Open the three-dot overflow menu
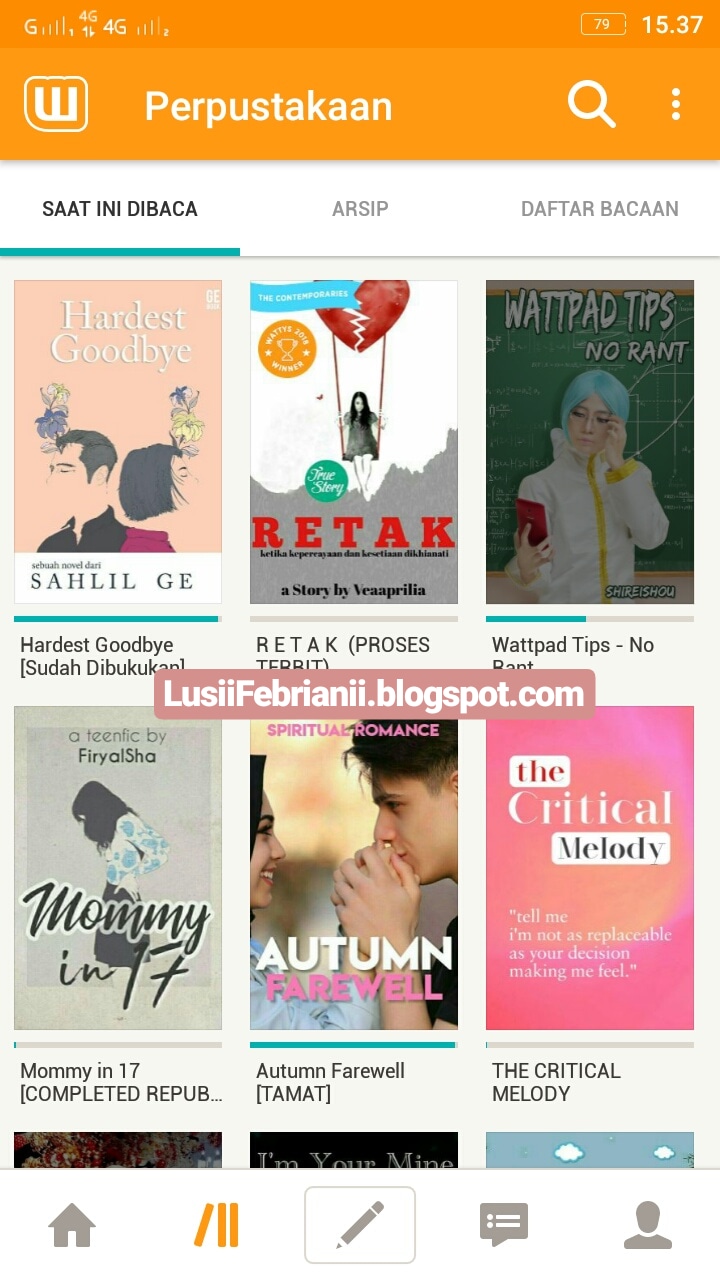Image resolution: width=720 pixels, height=1280 pixels. [x=676, y=104]
